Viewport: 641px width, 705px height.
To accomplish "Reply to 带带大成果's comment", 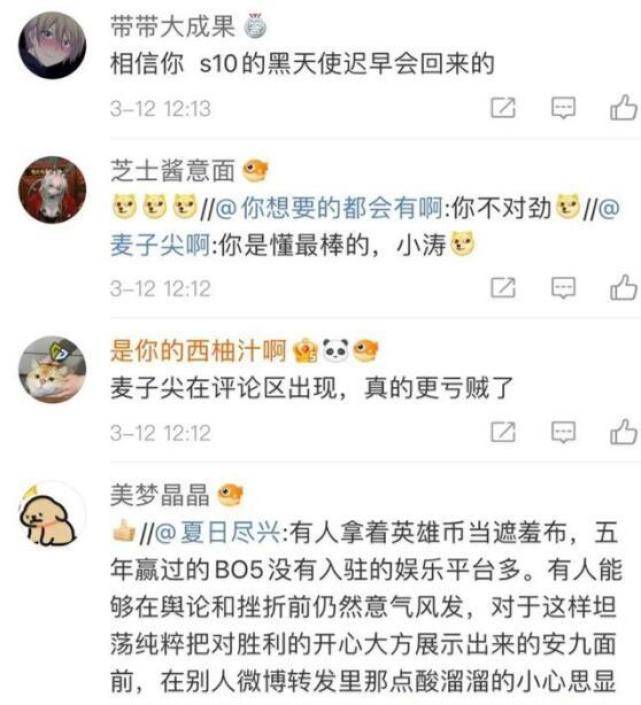I will click(565, 107).
